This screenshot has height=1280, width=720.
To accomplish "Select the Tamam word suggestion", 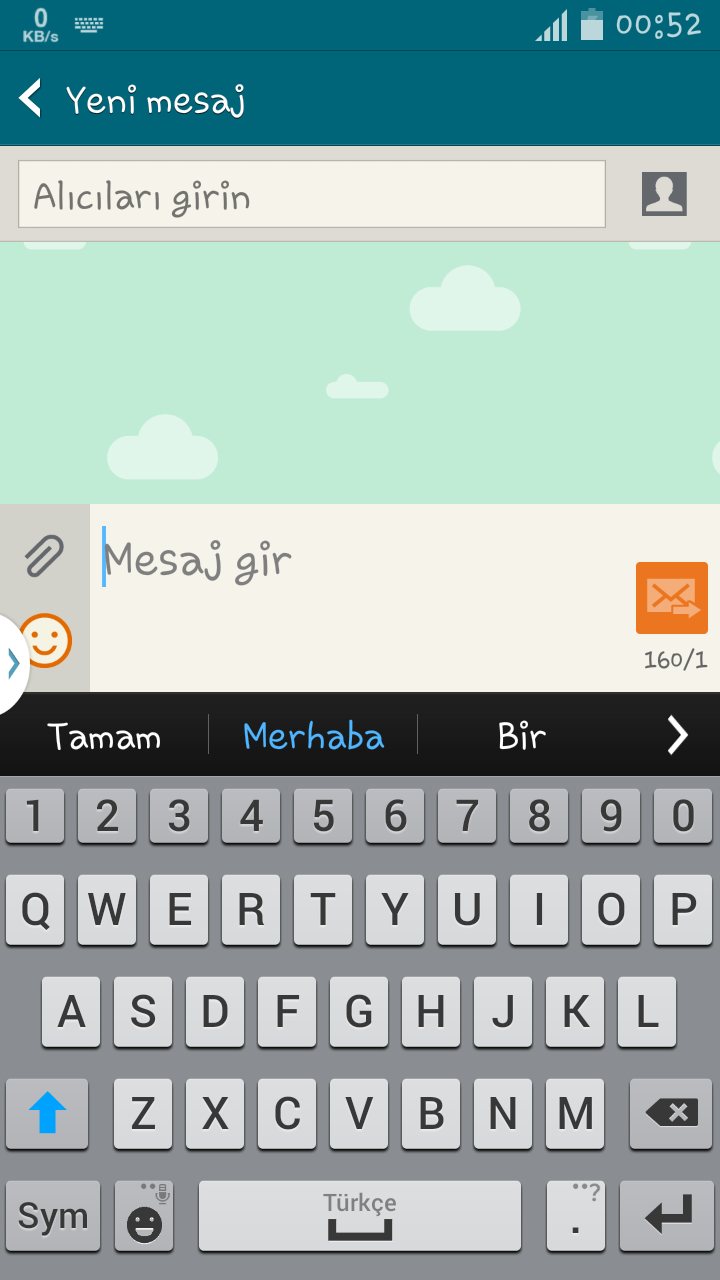I will click(104, 737).
